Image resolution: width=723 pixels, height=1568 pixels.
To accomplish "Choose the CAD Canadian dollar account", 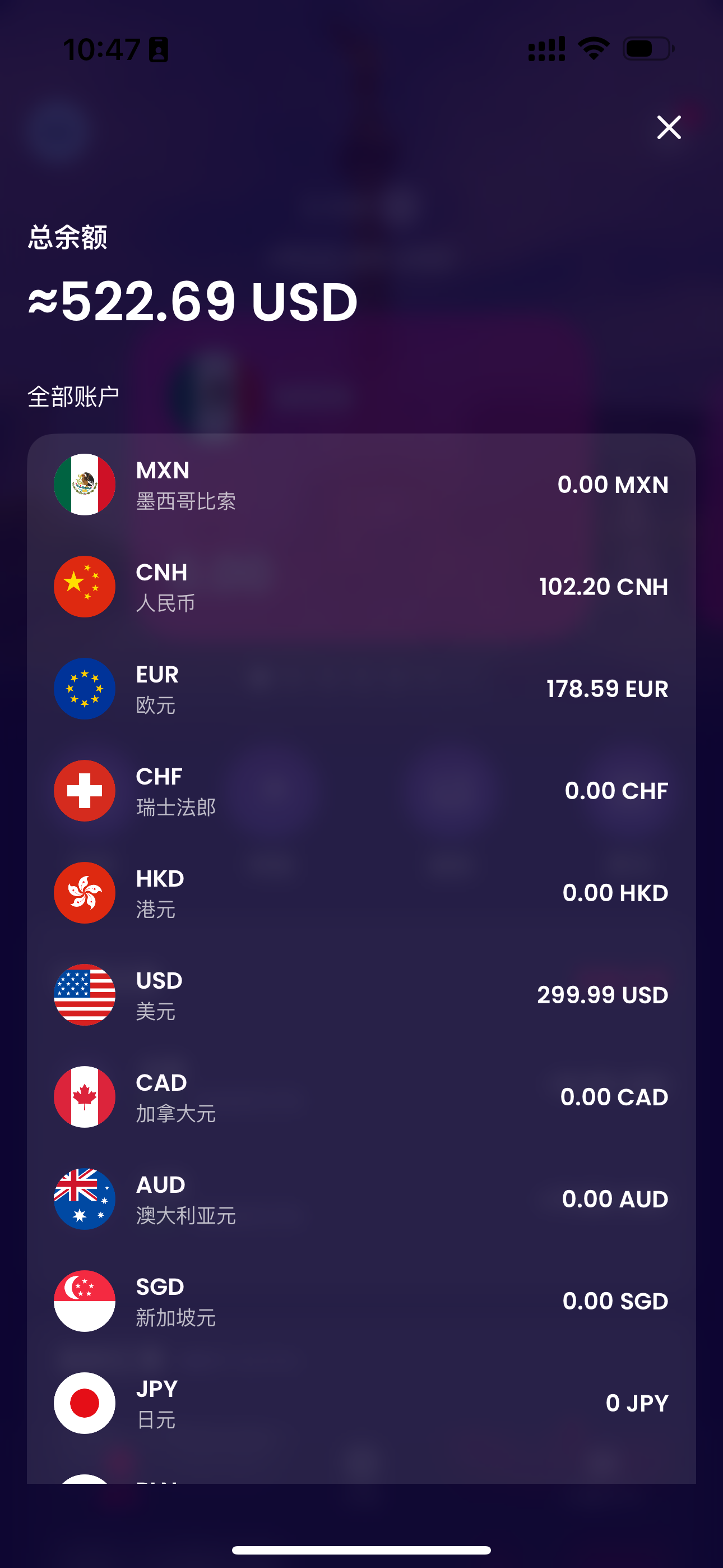I will [361, 1097].
